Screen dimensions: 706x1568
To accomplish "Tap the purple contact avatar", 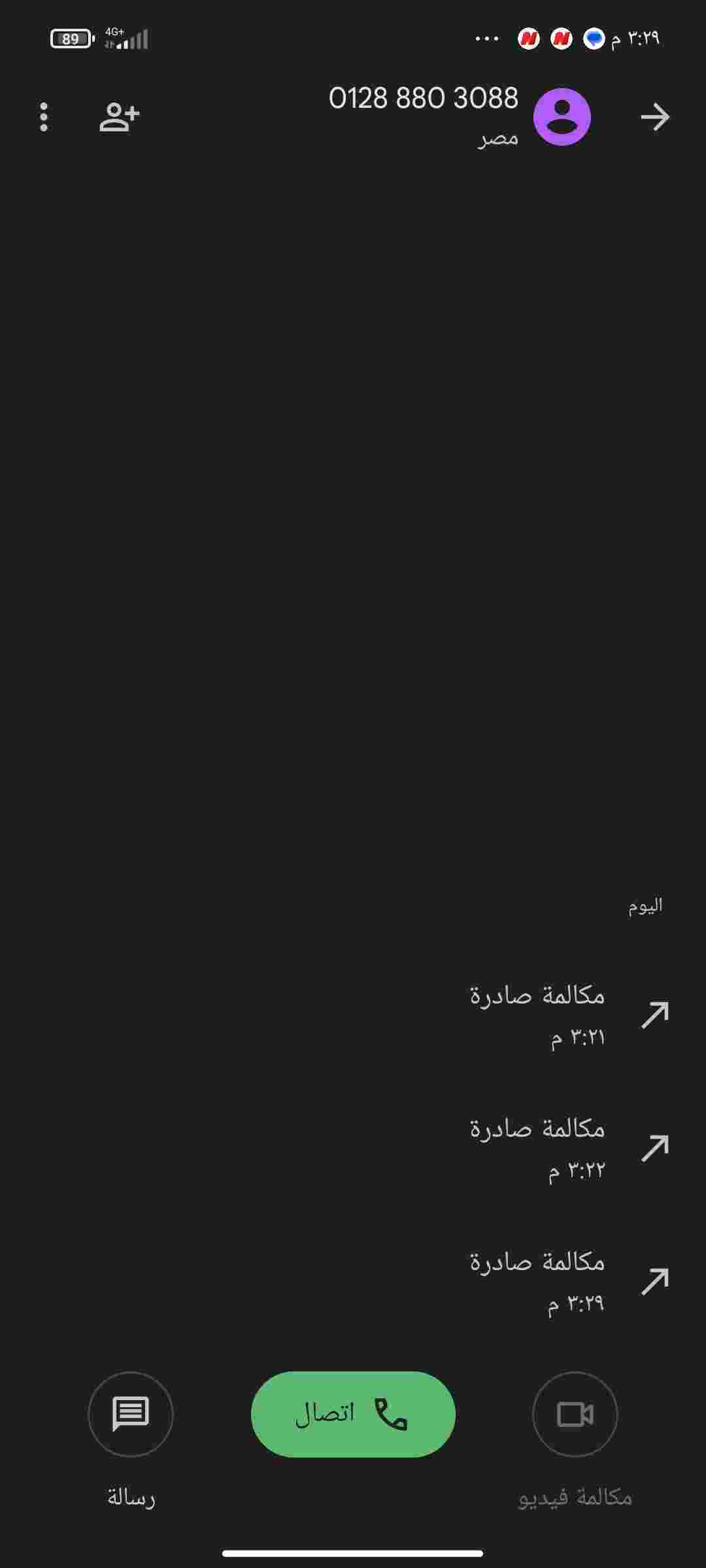I will 562,117.
